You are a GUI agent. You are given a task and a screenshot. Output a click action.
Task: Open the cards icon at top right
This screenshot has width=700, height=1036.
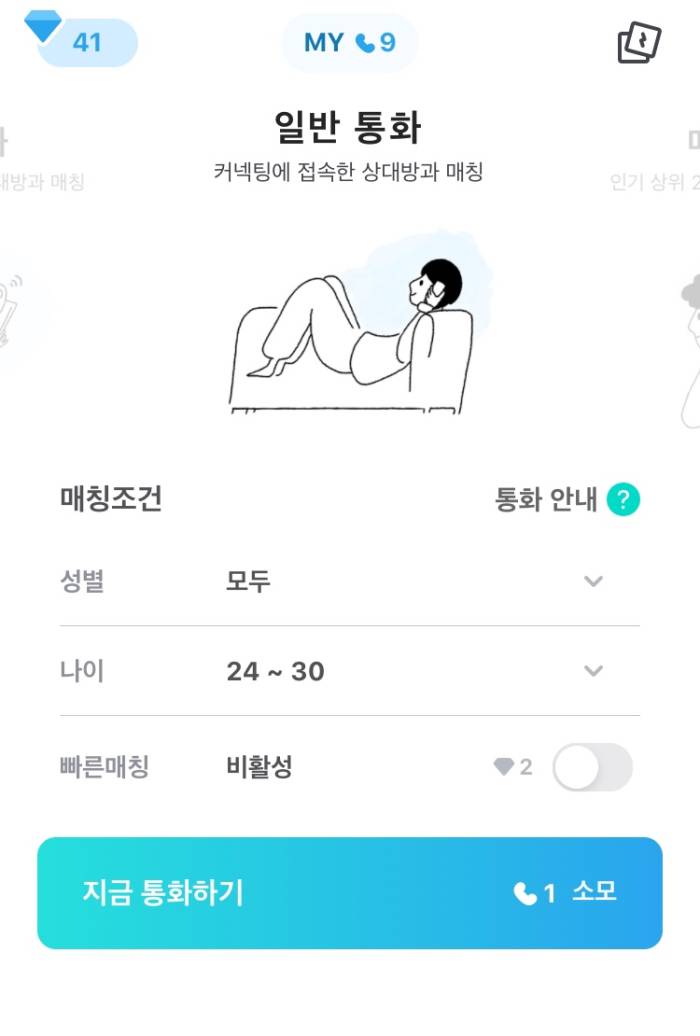click(638, 43)
